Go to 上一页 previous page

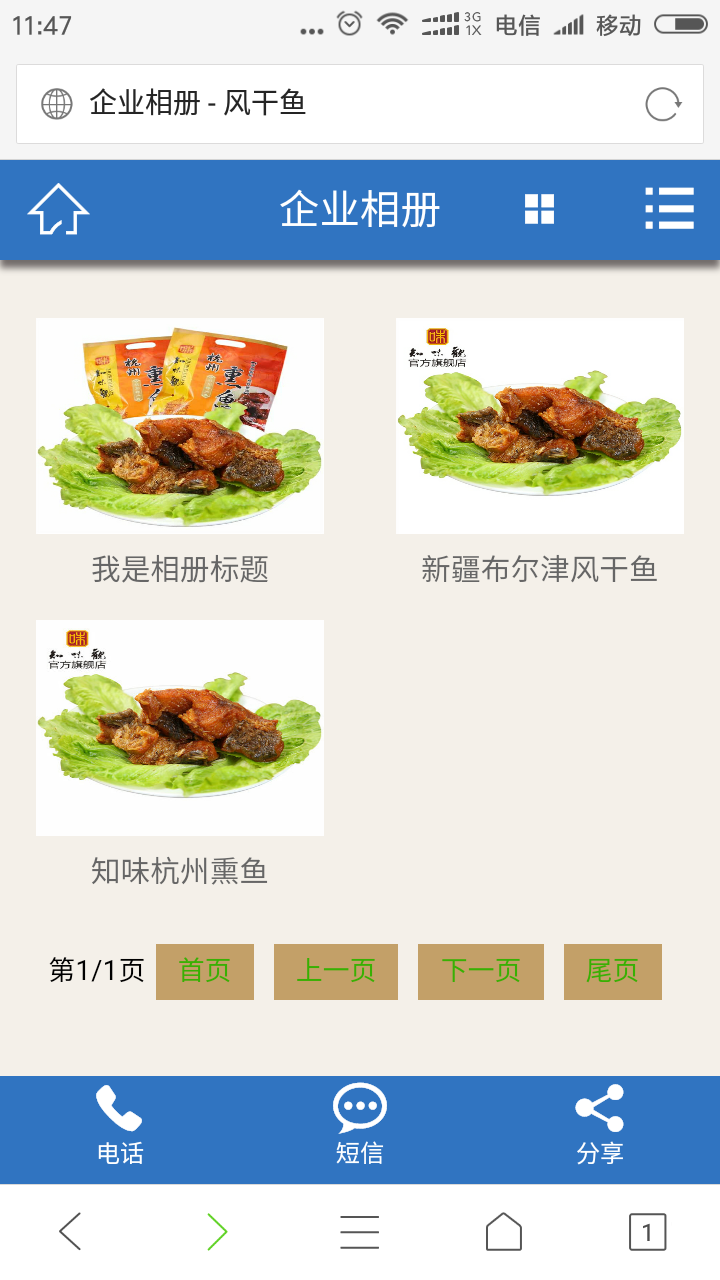tap(336, 971)
